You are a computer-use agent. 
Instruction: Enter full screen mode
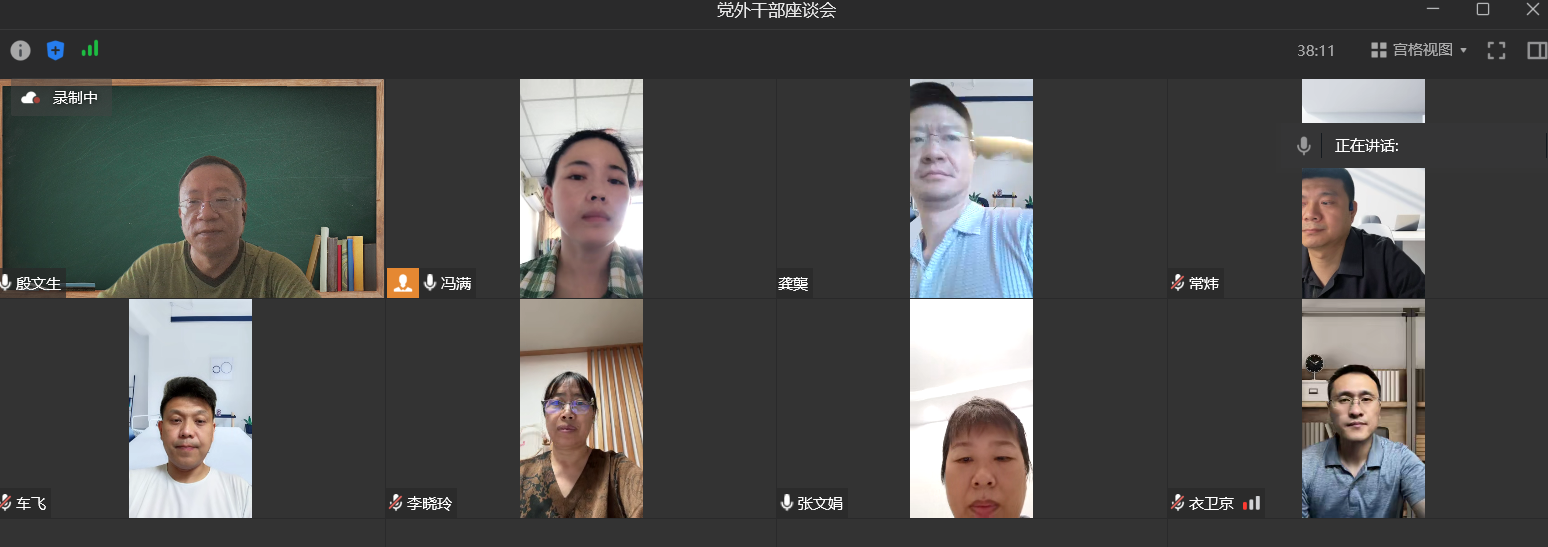pos(1496,50)
